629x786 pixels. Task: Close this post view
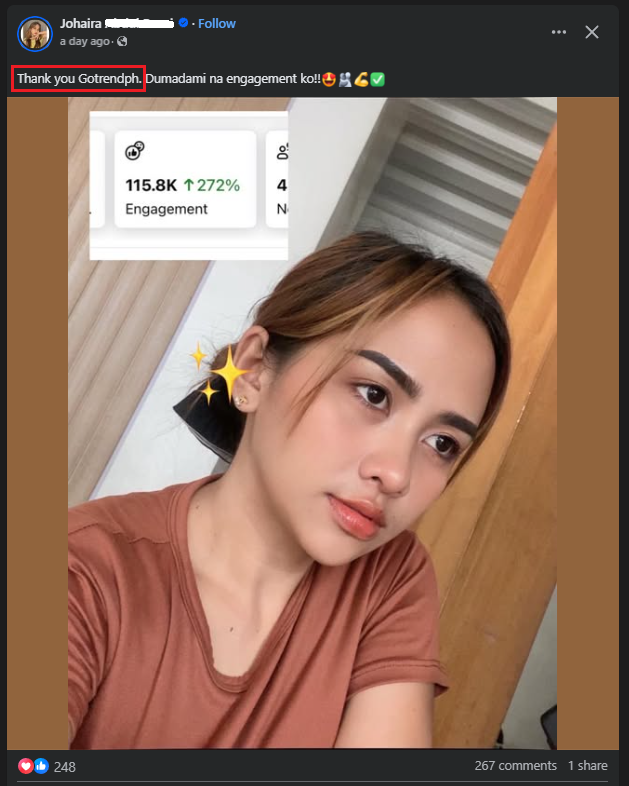[592, 32]
